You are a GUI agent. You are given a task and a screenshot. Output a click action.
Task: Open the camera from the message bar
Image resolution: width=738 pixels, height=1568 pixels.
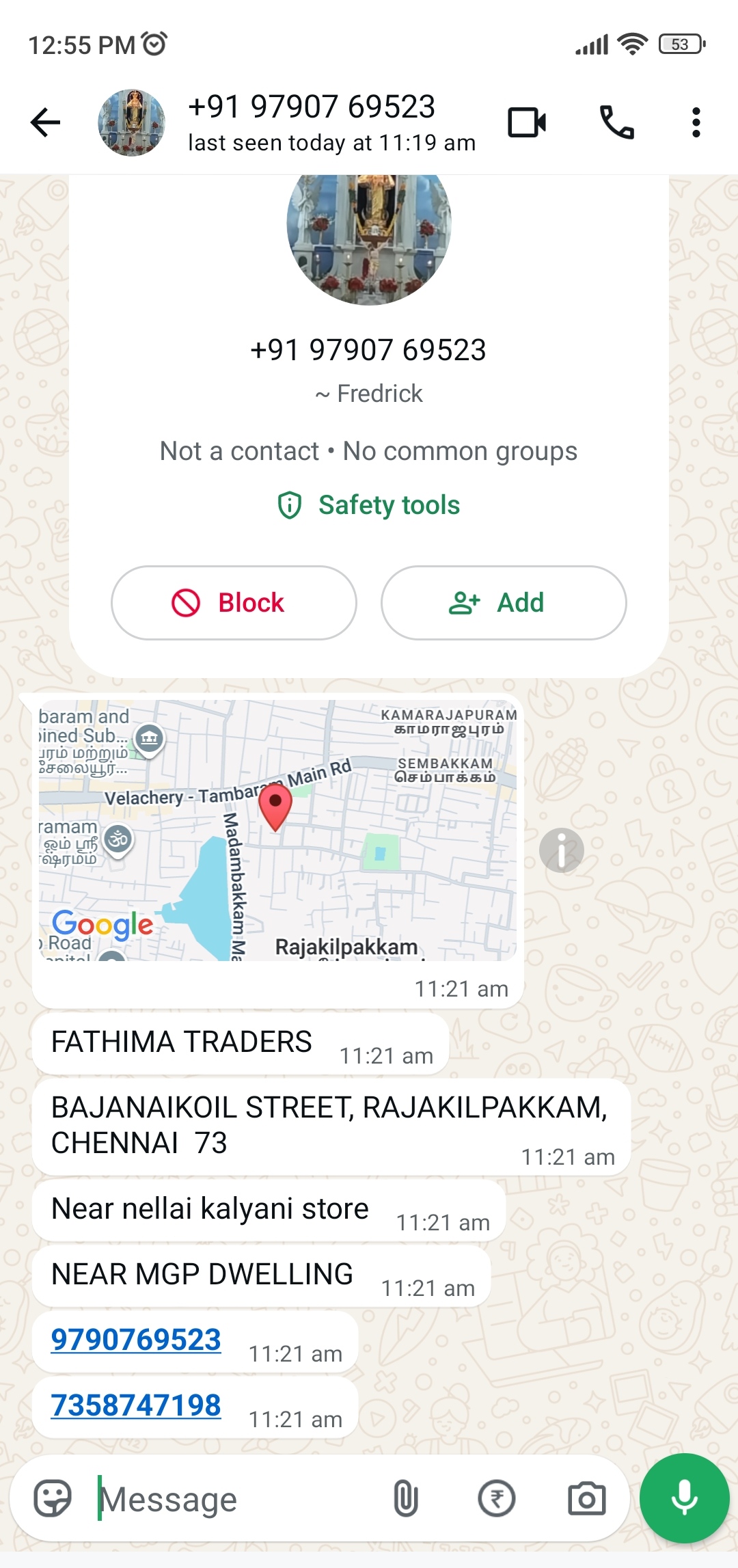tap(587, 1498)
